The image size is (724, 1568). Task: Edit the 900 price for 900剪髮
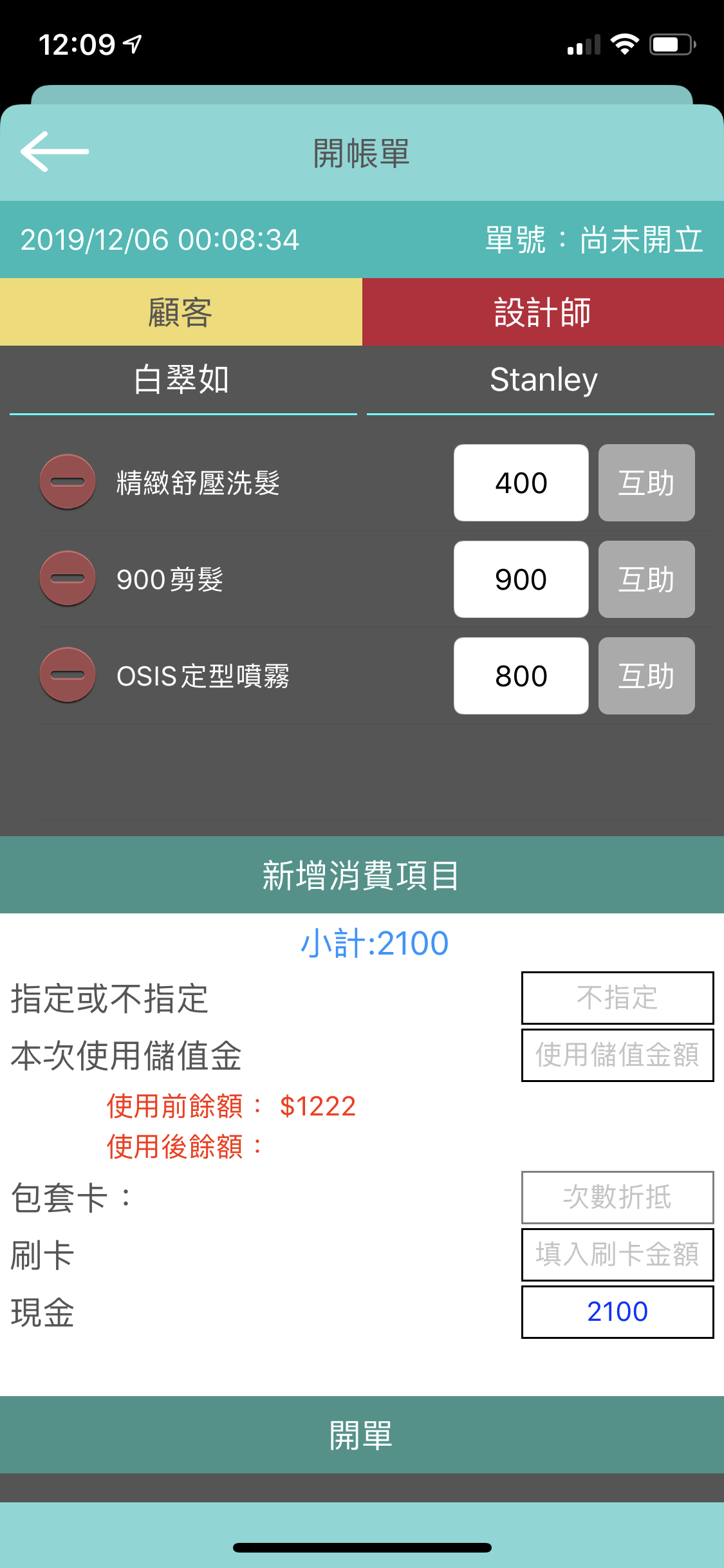pyautogui.click(x=521, y=579)
